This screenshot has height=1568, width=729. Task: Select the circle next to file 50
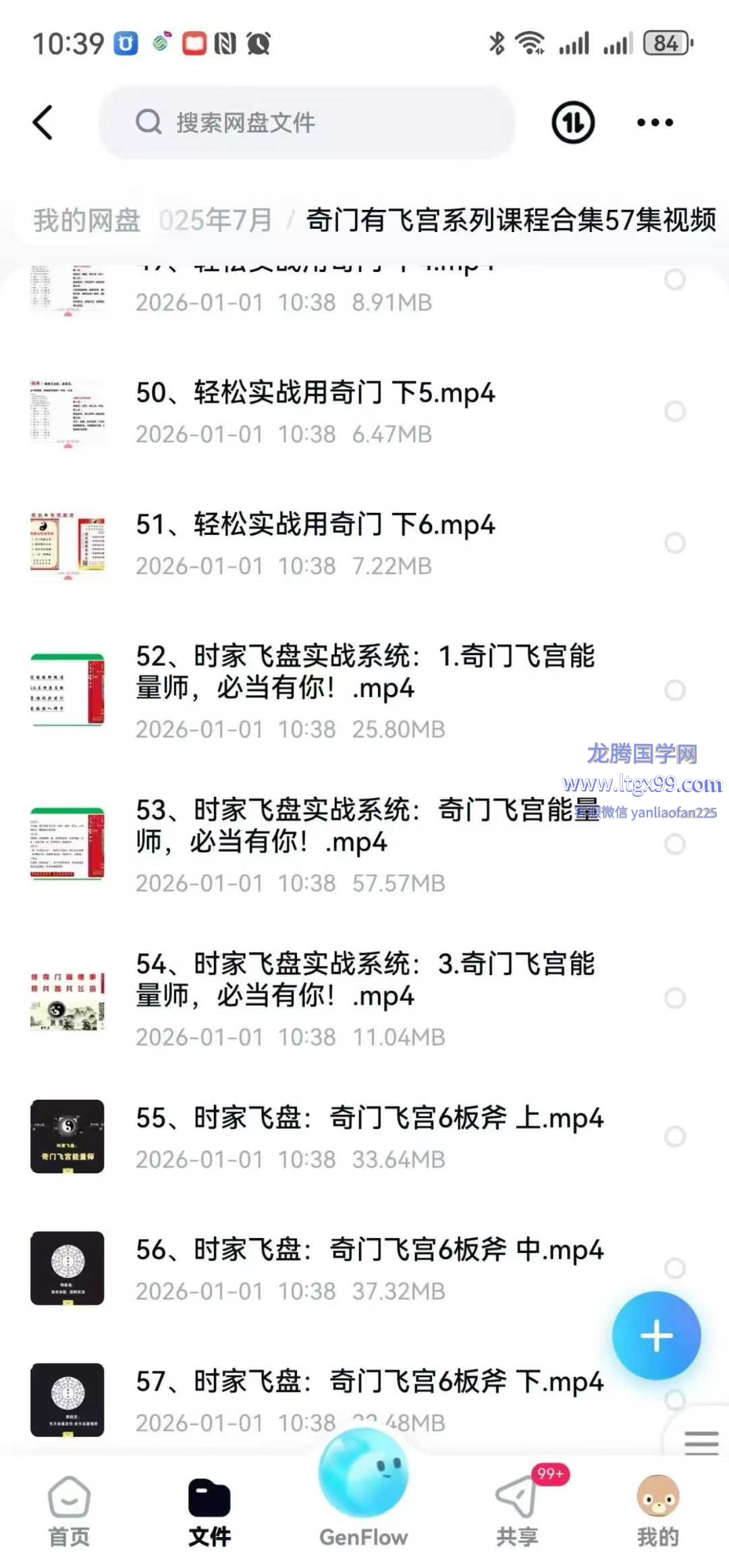point(675,411)
